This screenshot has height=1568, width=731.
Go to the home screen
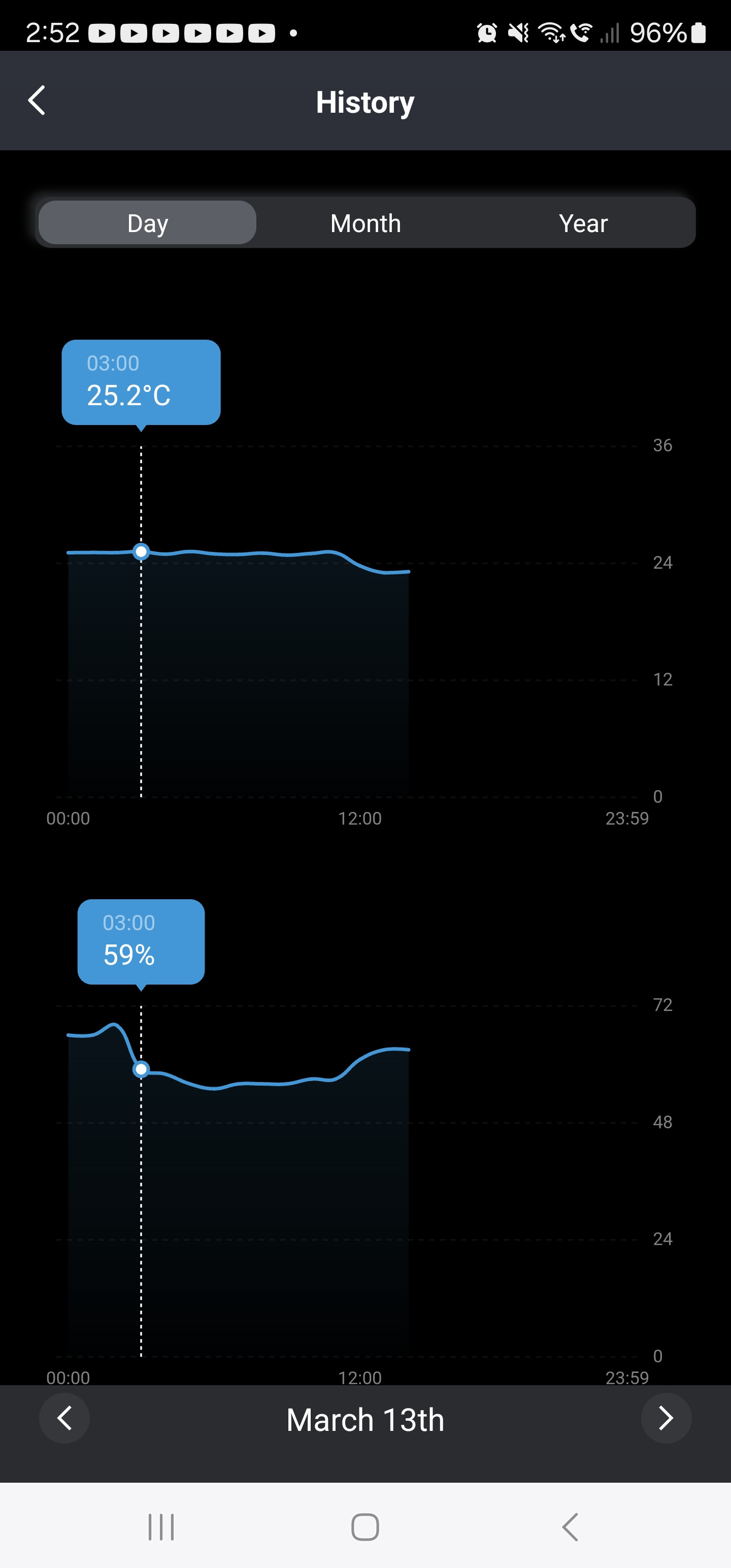(x=365, y=1526)
